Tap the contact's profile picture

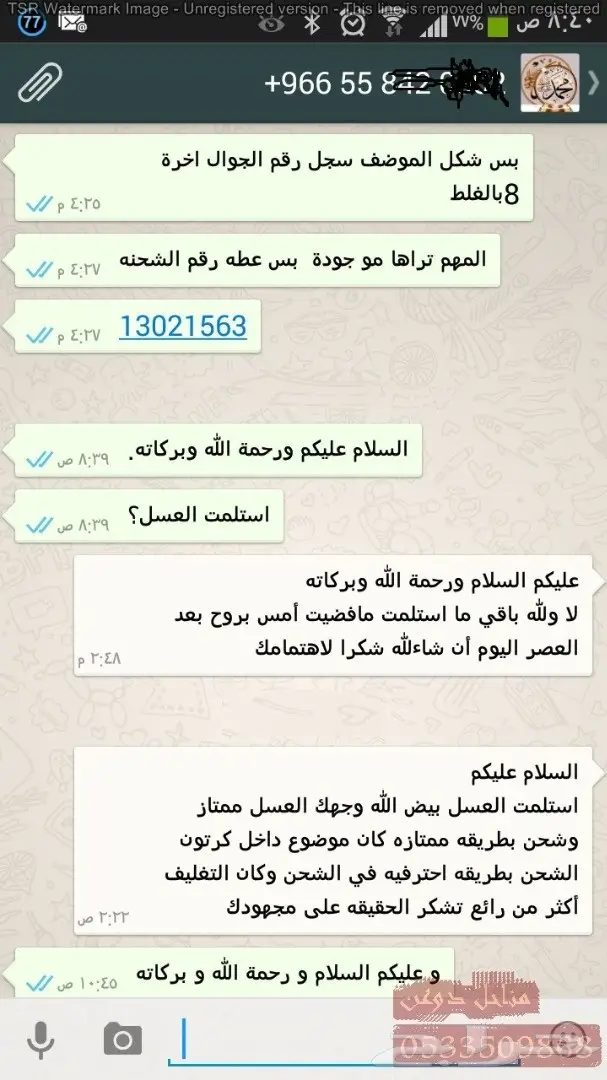tap(552, 84)
